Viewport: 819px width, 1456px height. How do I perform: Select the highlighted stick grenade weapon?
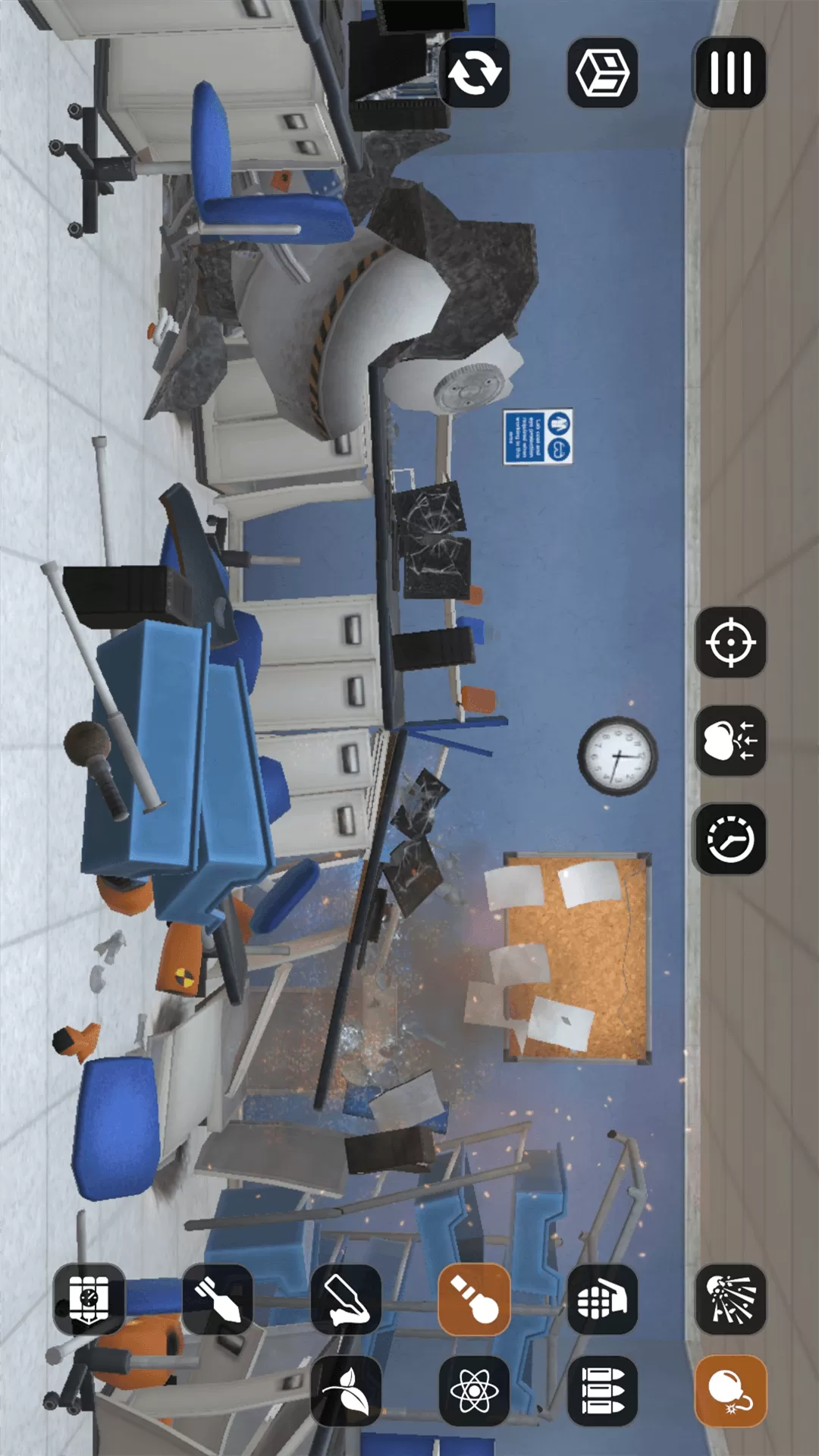[x=474, y=1299]
